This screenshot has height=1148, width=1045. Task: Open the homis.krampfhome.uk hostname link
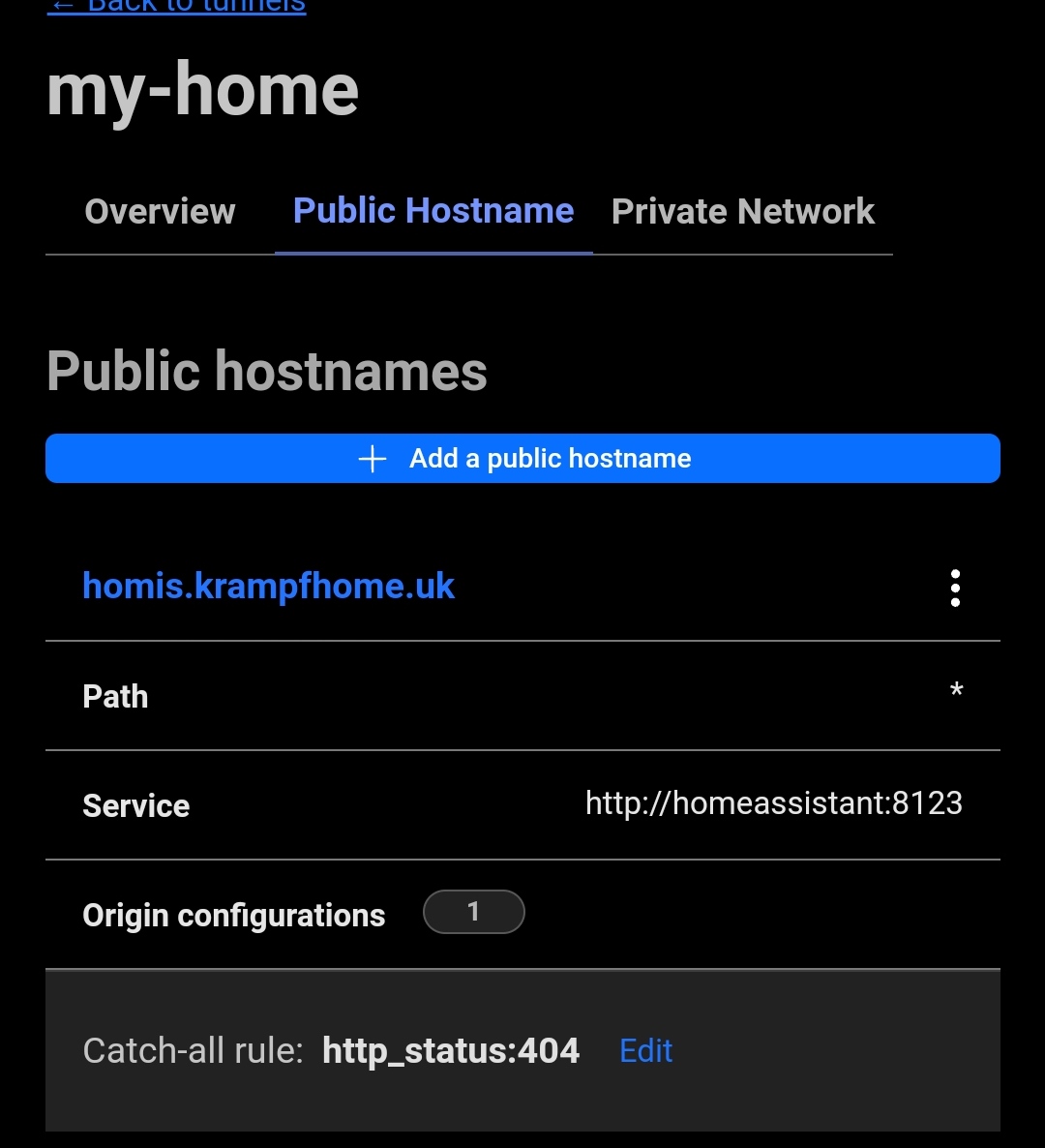pyautogui.click(x=268, y=586)
